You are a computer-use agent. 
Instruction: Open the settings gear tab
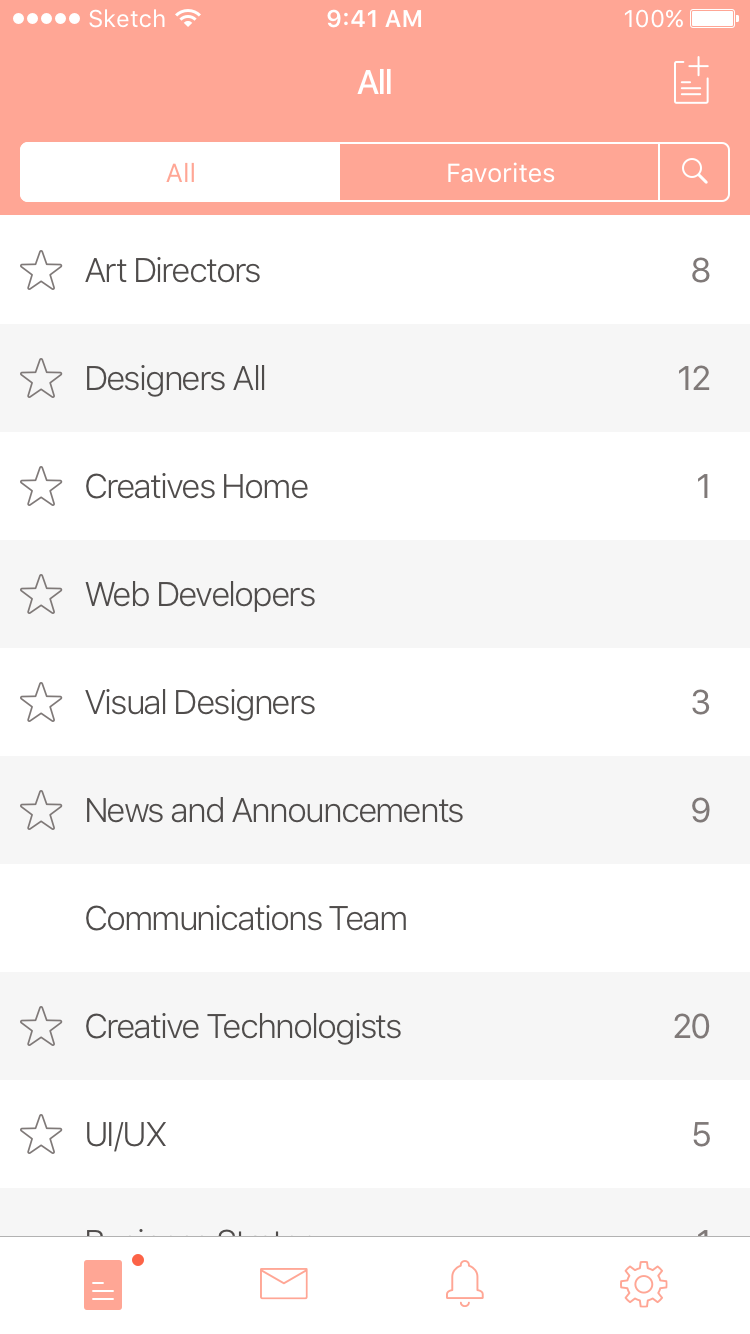(x=644, y=1284)
